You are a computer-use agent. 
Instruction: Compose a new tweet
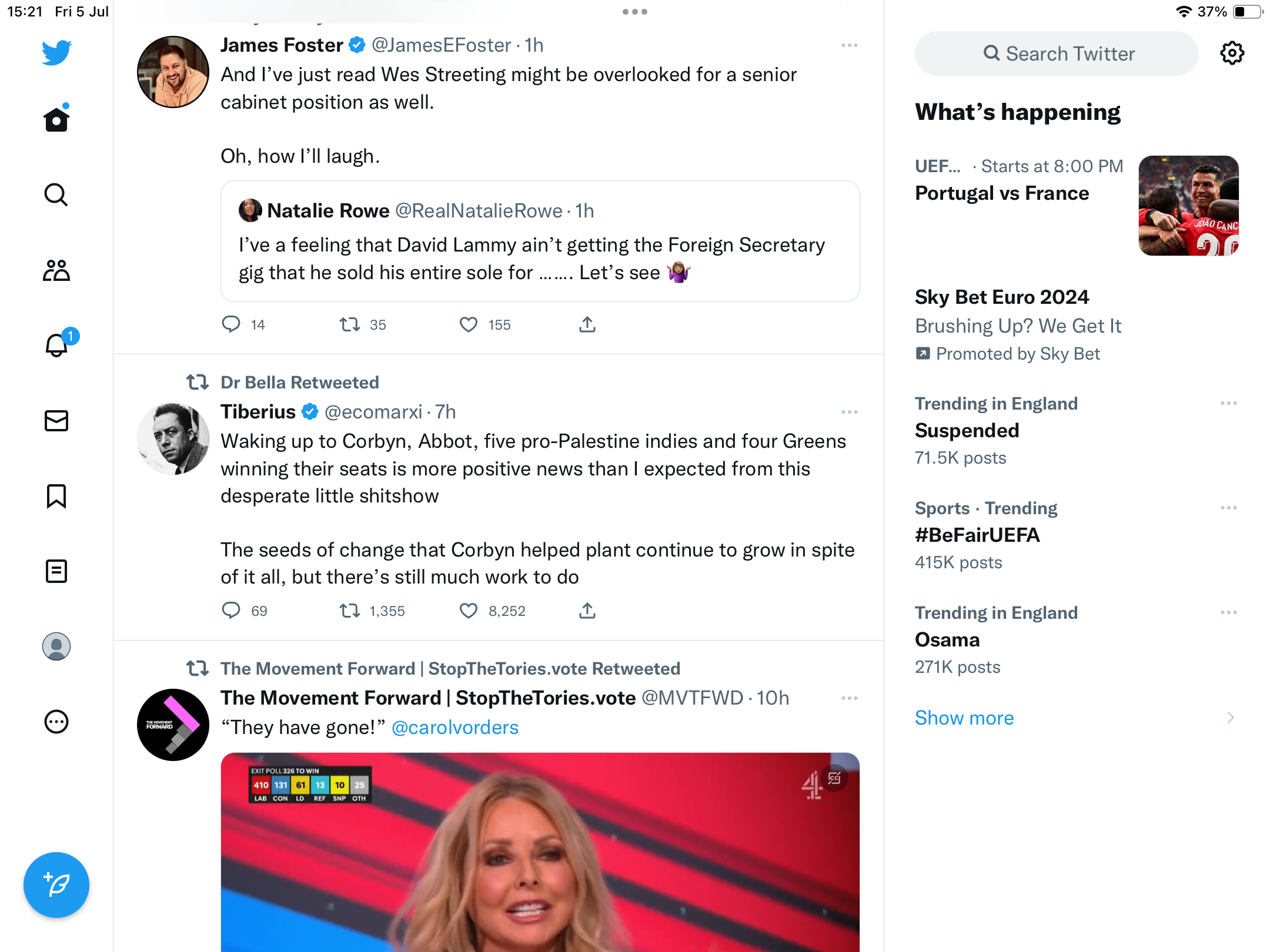tap(56, 884)
